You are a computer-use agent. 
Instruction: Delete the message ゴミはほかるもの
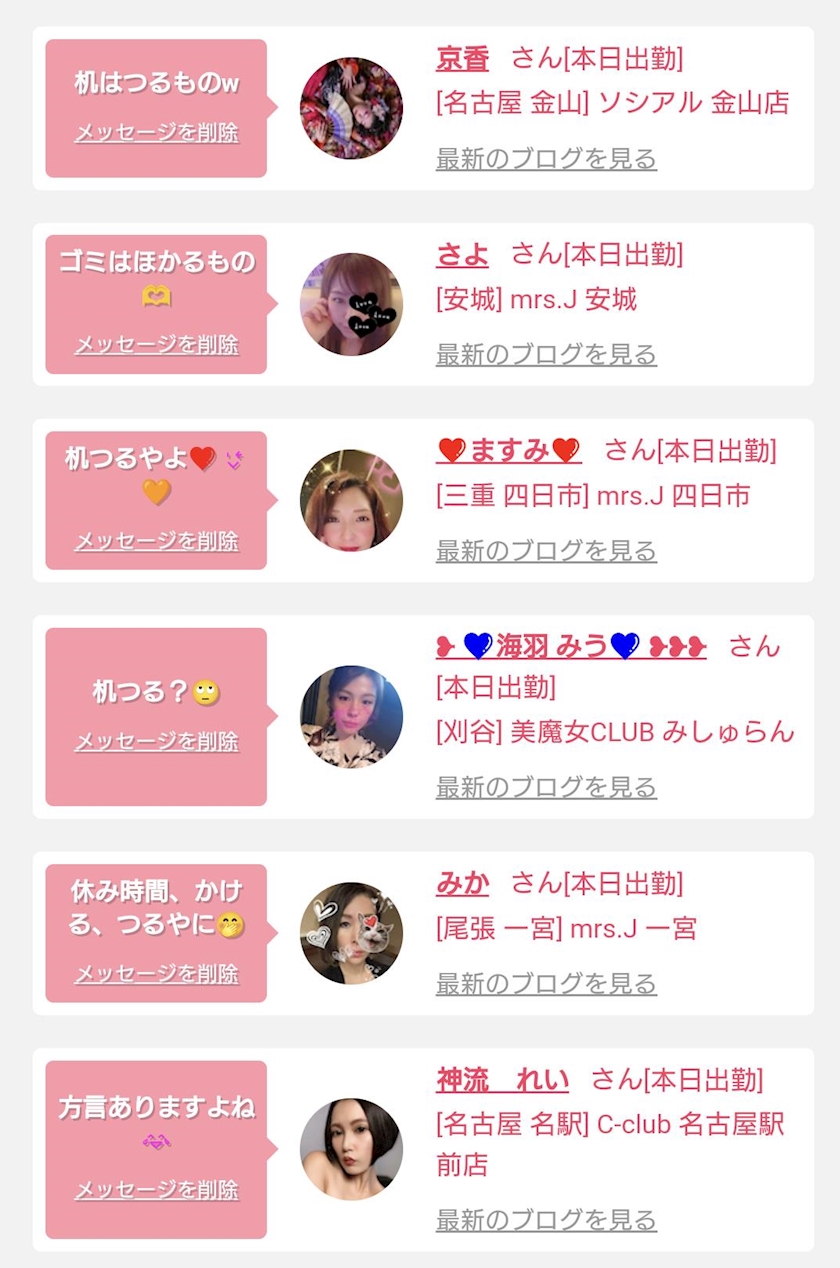[x=156, y=345]
